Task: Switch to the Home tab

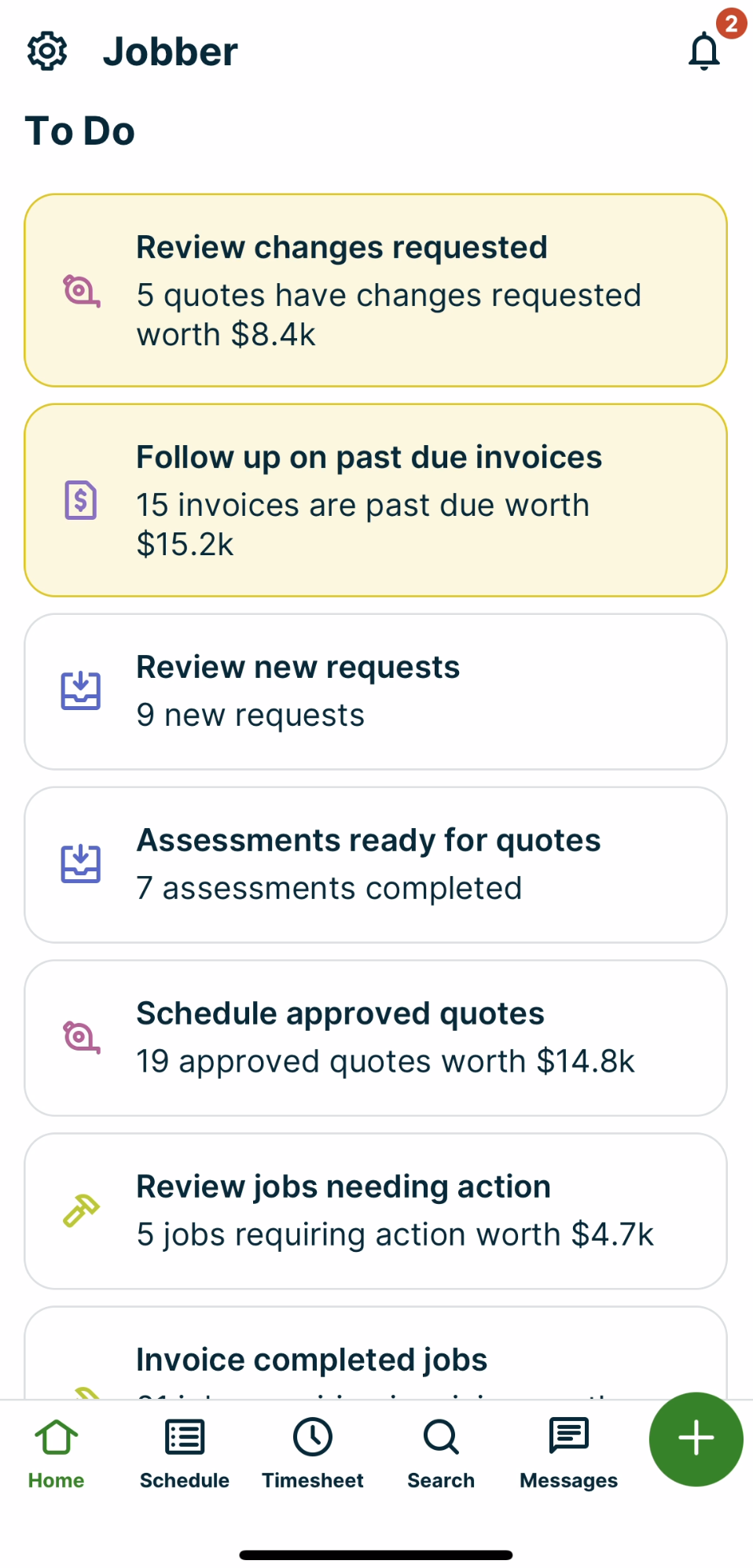Action: tap(56, 1453)
